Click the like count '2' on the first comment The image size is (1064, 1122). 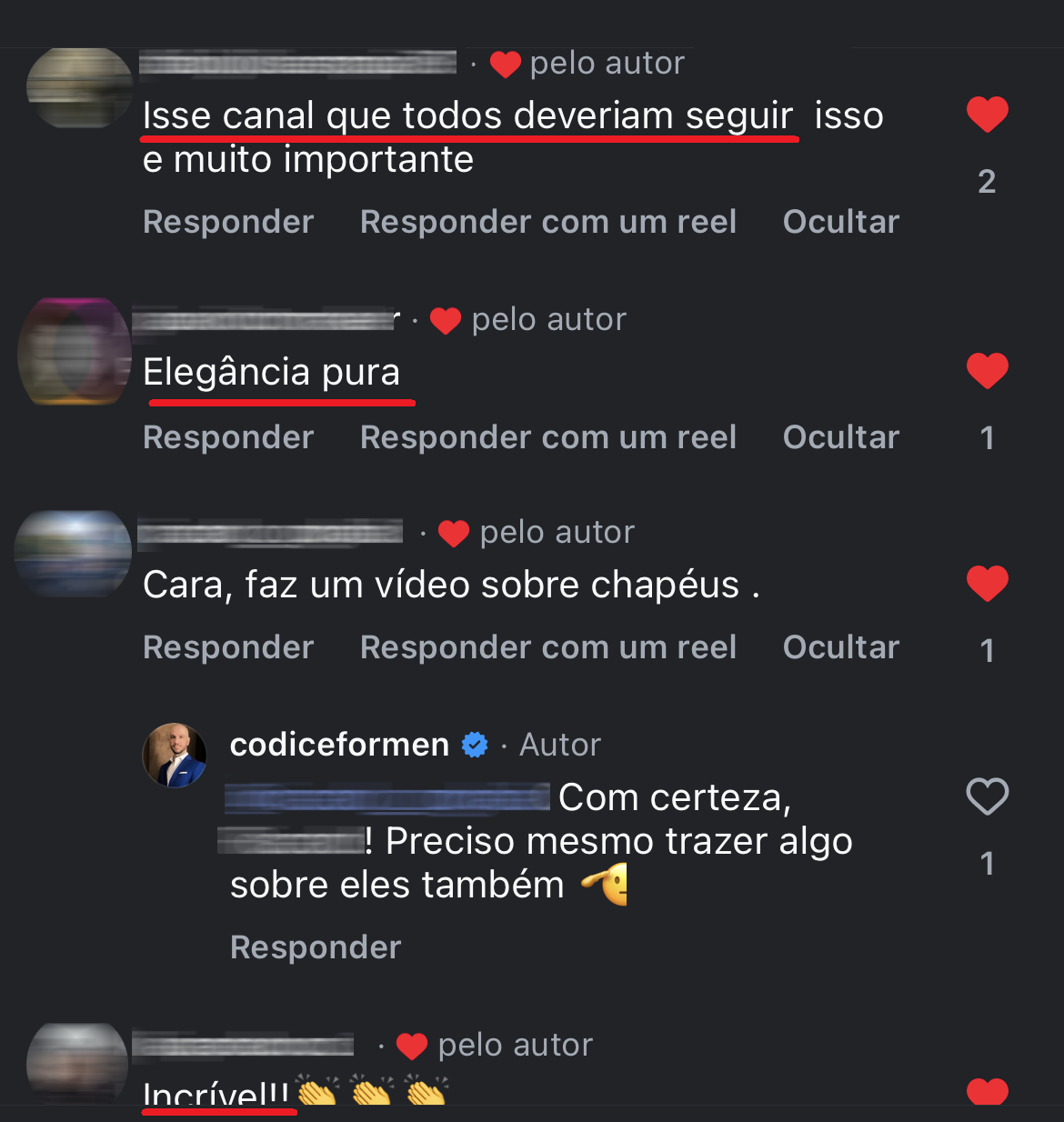[x=988, y=181]
